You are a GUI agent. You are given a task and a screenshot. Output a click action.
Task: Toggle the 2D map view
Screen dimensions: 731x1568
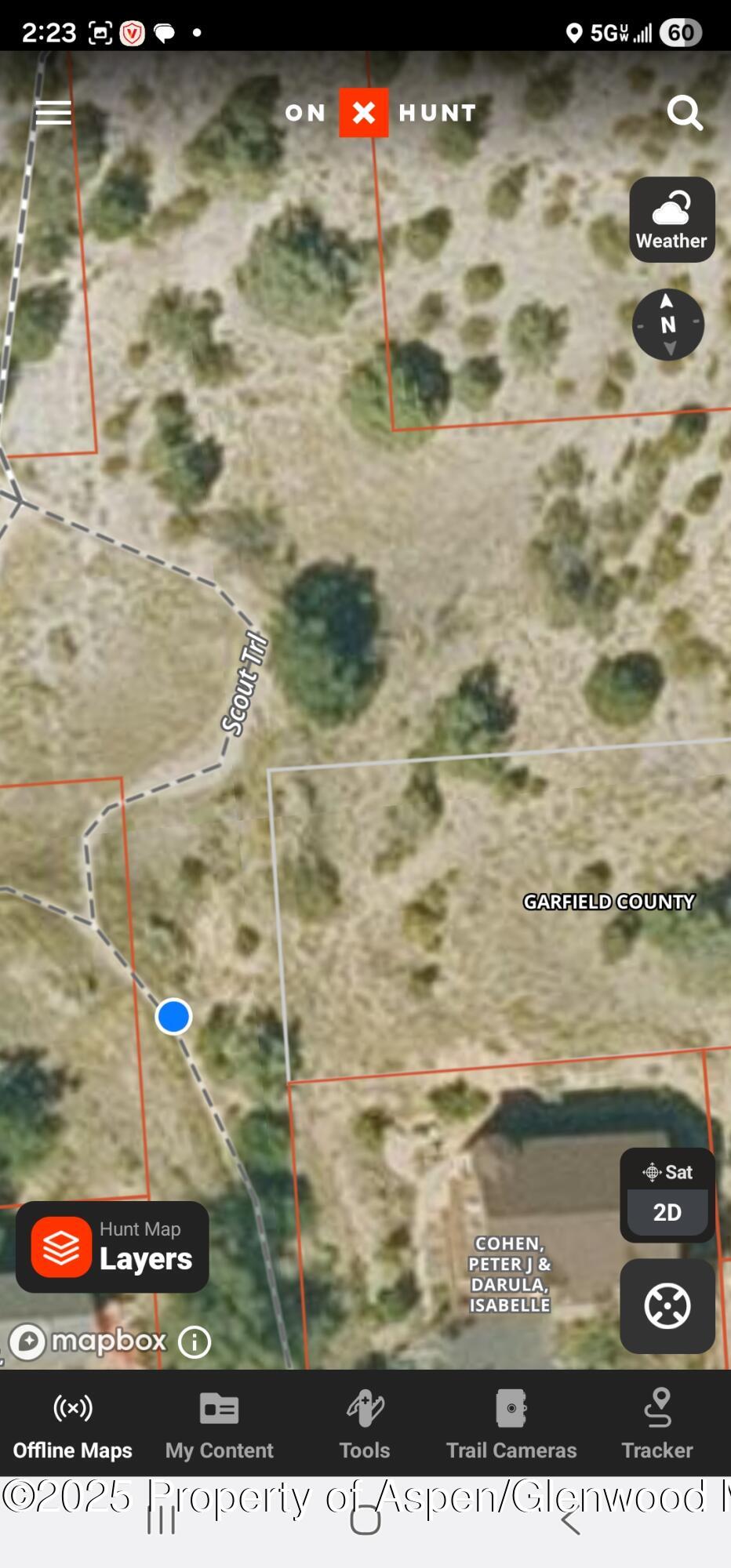pyautogui.click(x=667, y=1212)
